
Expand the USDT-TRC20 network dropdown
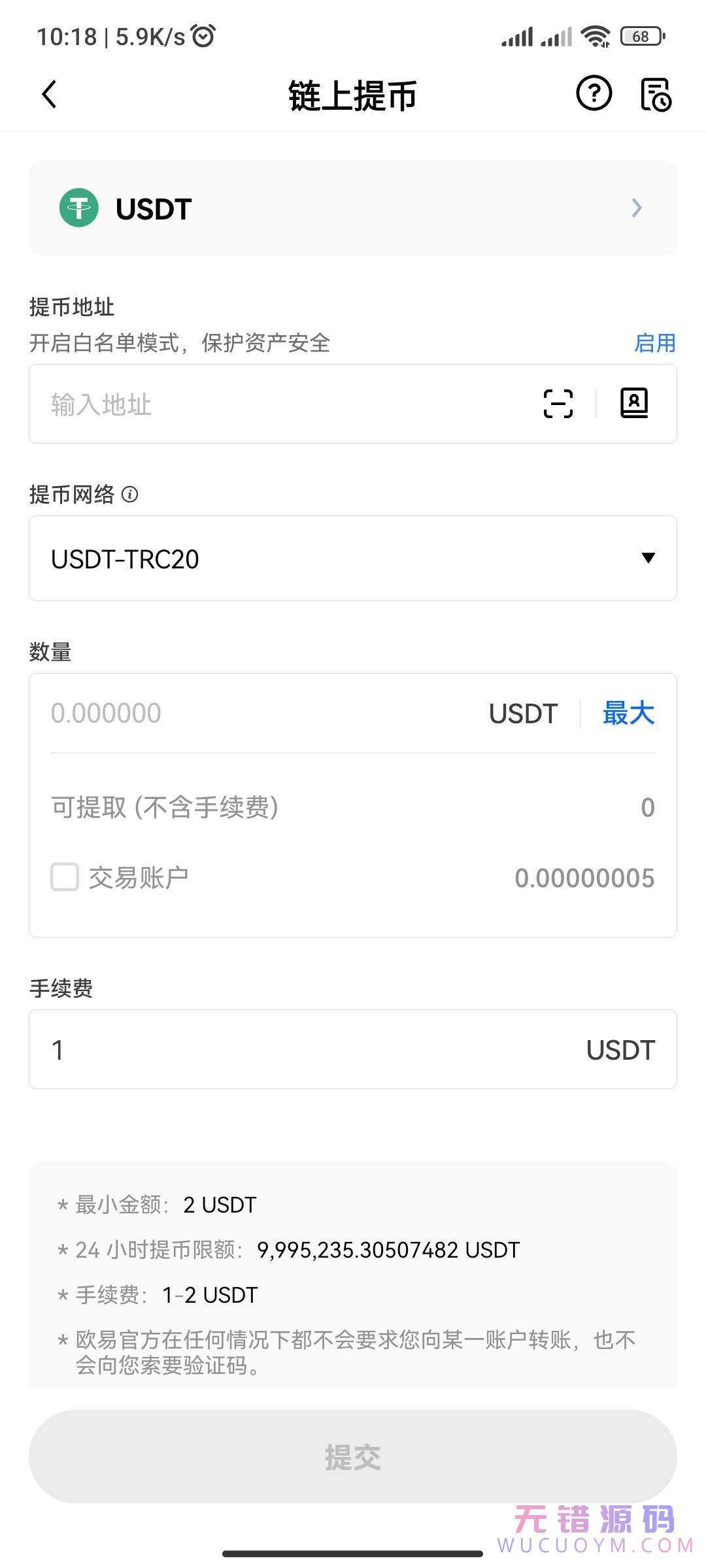pos(353,559)
